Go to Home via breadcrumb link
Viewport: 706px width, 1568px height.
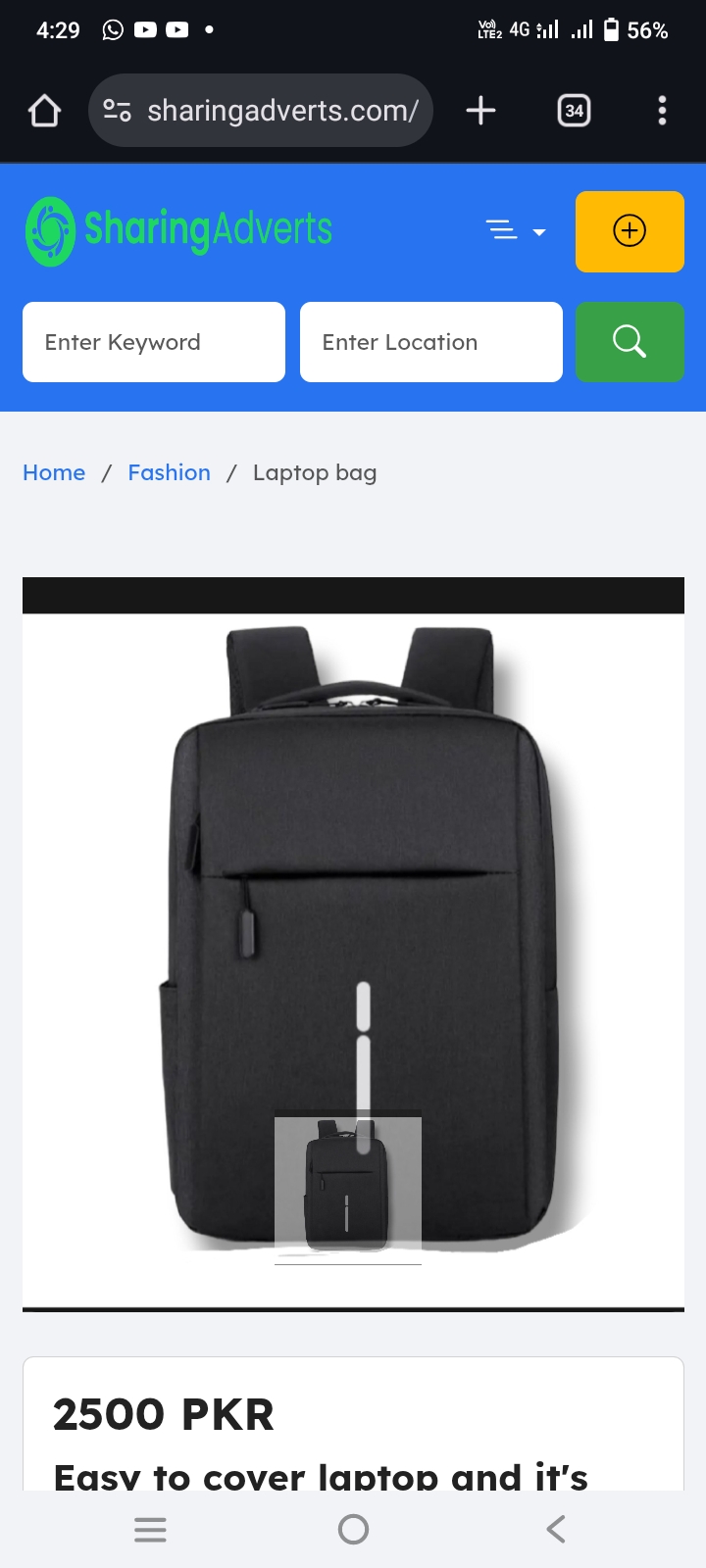[x=54, y=472]
